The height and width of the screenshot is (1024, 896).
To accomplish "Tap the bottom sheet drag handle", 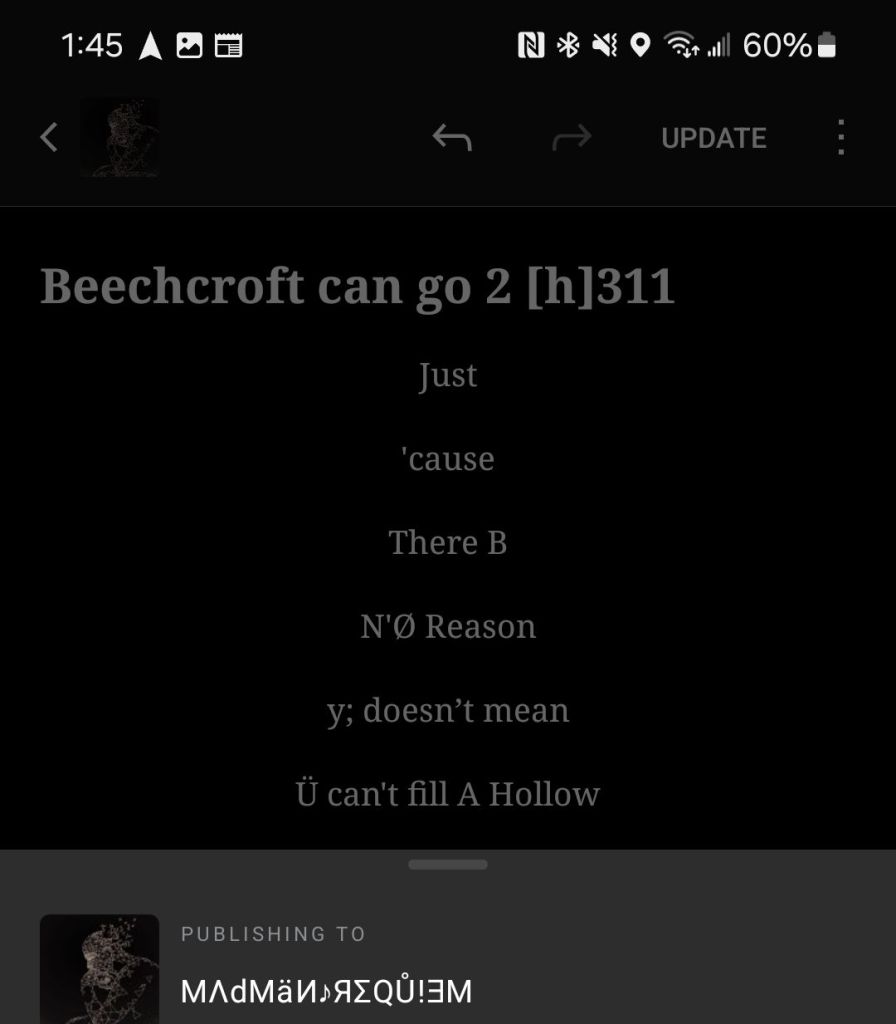I will coord(447,864).
